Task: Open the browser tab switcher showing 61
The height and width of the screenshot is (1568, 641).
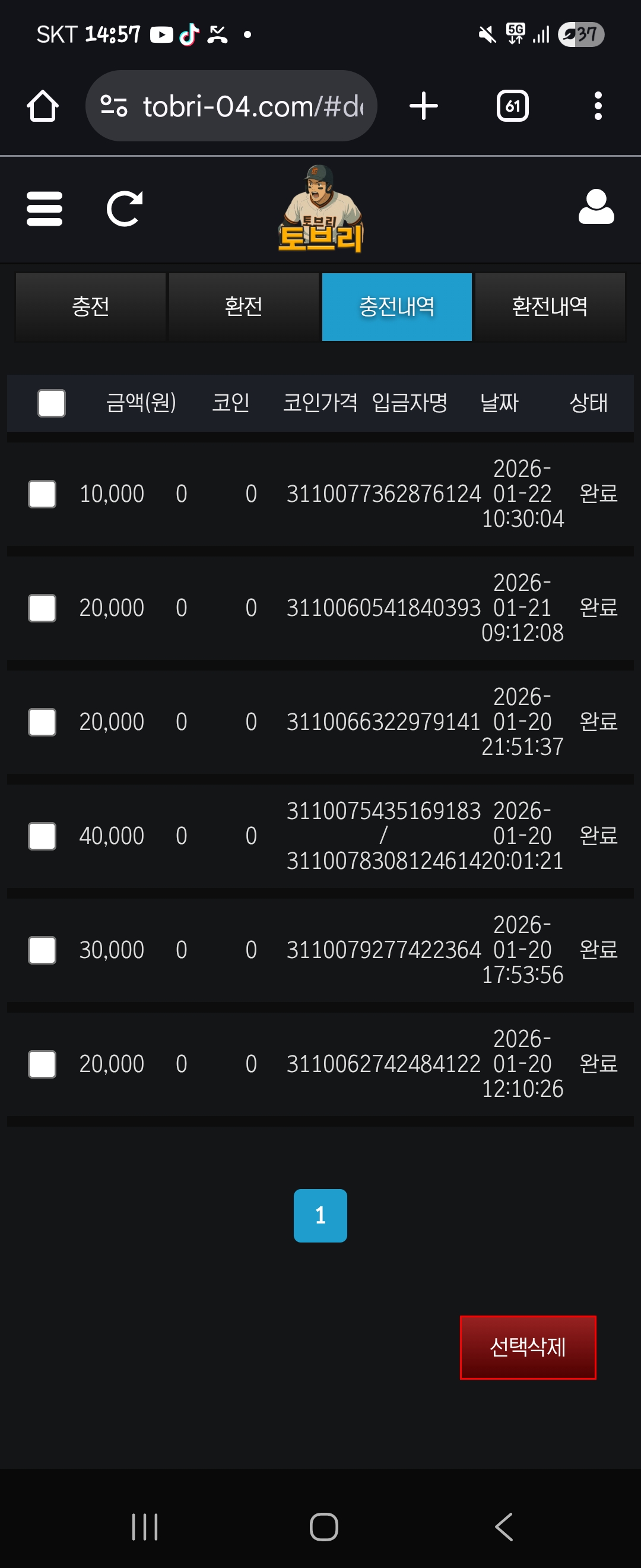Action: tap(512, 106)
